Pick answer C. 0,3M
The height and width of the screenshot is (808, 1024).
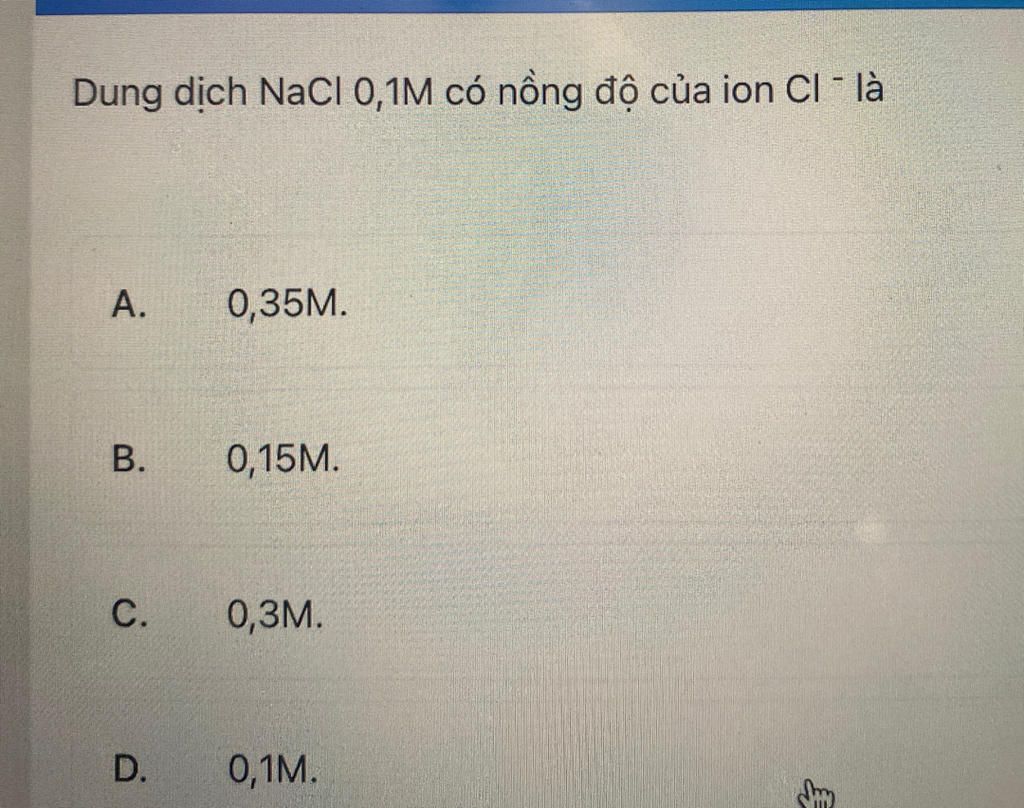[x=275, y=613]
